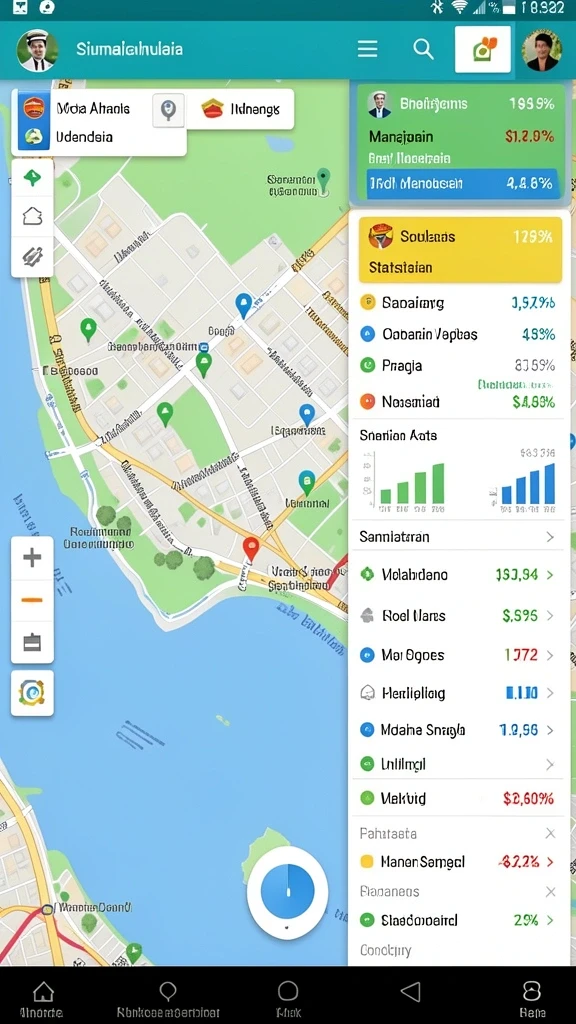This screenshot has height=1024, width=576.
Task: Open the Slaedomeircl row
Action: click(457, 920)
